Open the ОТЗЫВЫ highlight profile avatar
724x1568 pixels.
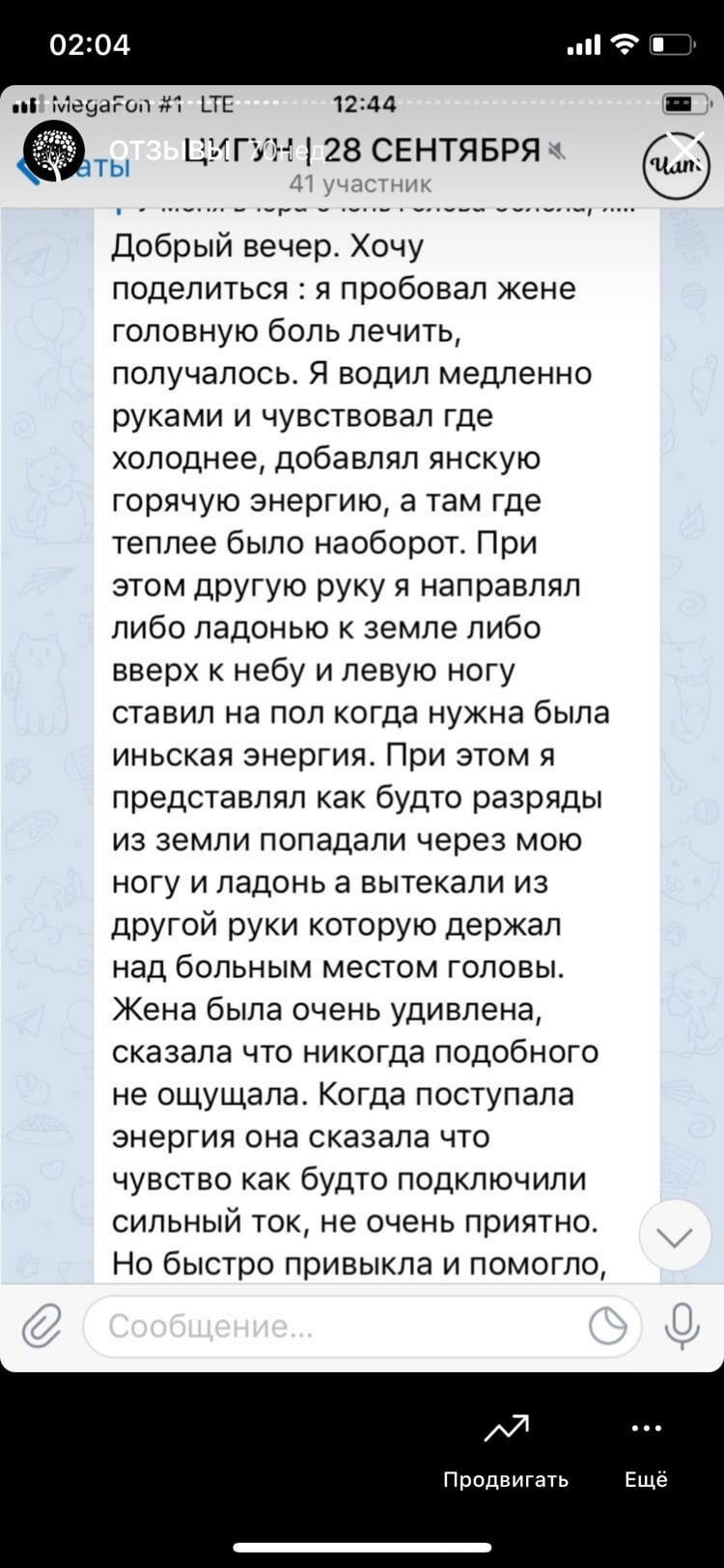point(59,152)
